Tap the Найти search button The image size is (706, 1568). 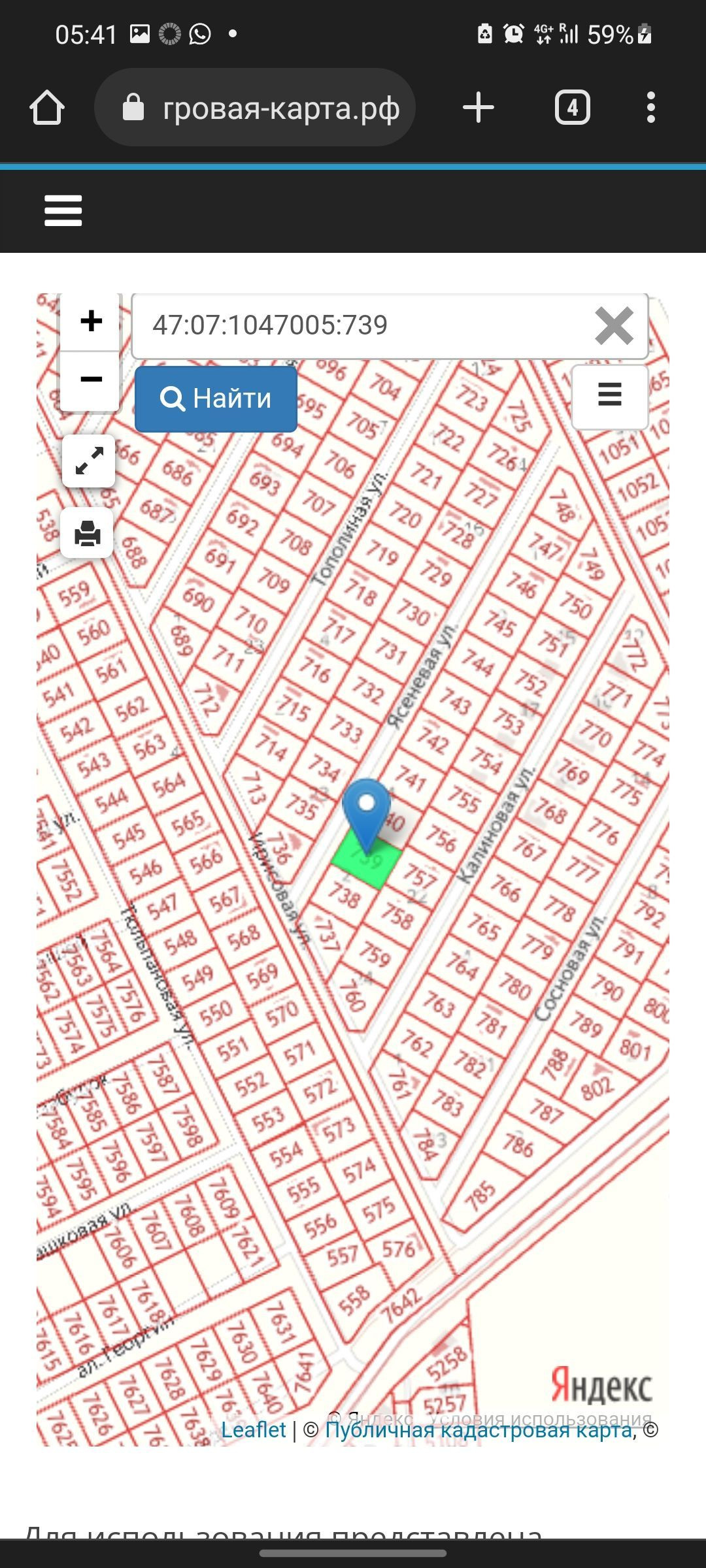click(216, 399)
